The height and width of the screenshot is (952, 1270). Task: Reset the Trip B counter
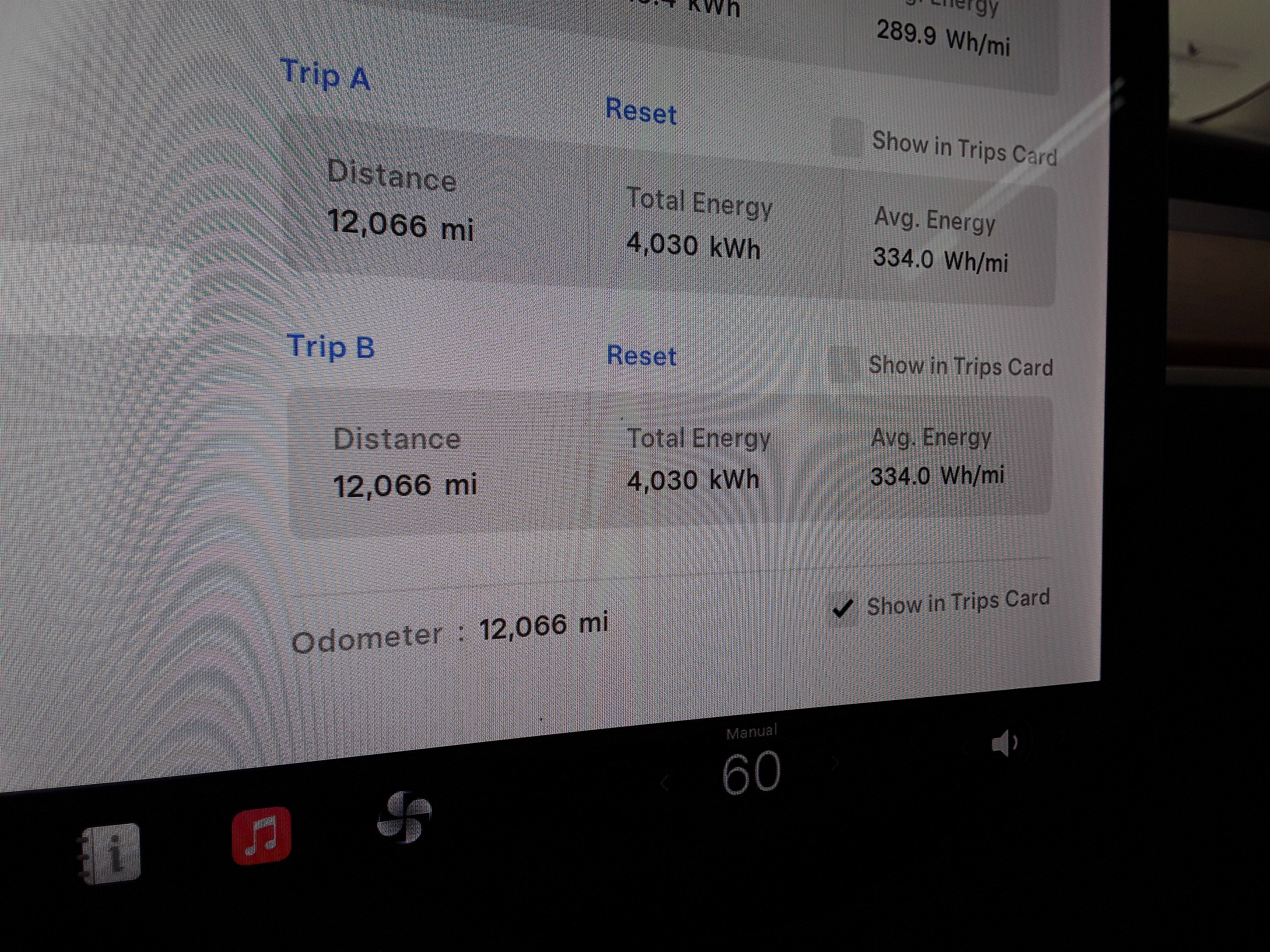[x=641, y=356]
